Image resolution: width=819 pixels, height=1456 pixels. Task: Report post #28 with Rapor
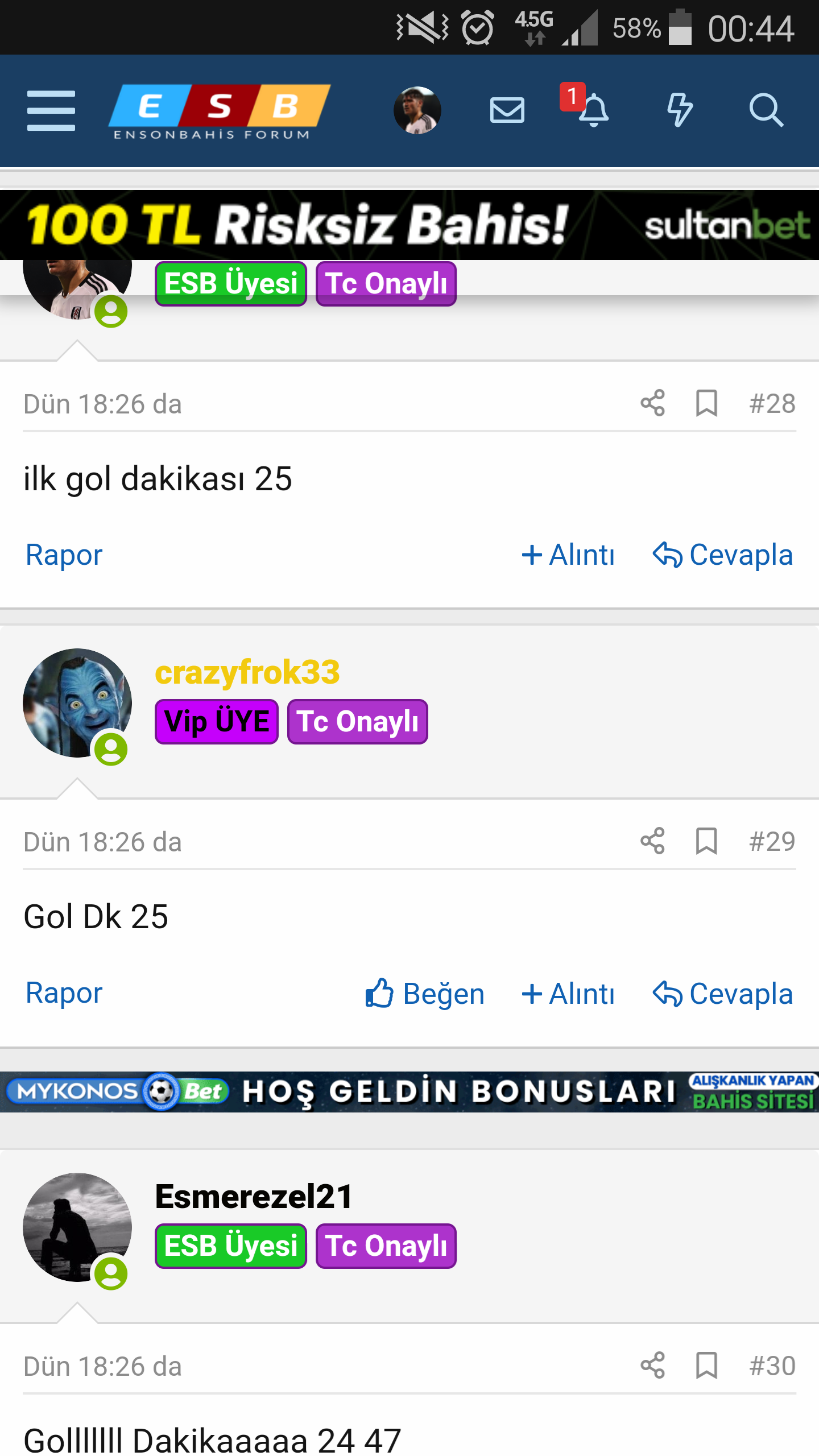(64, 555)
